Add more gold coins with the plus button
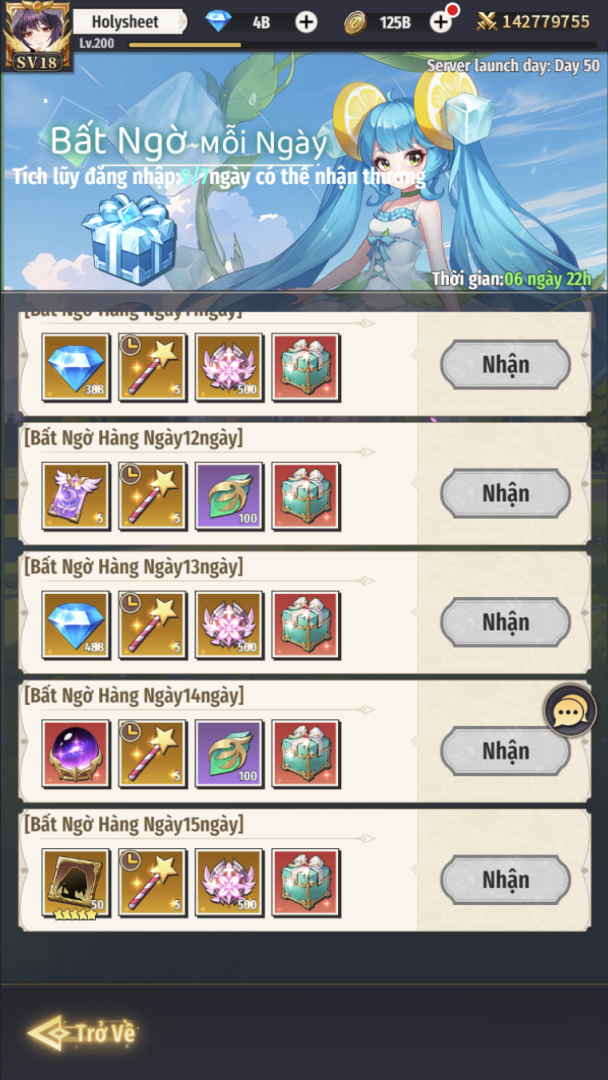Image resolution: width=608 pixels, height=1080 pixels. click(x=441, y=22)
